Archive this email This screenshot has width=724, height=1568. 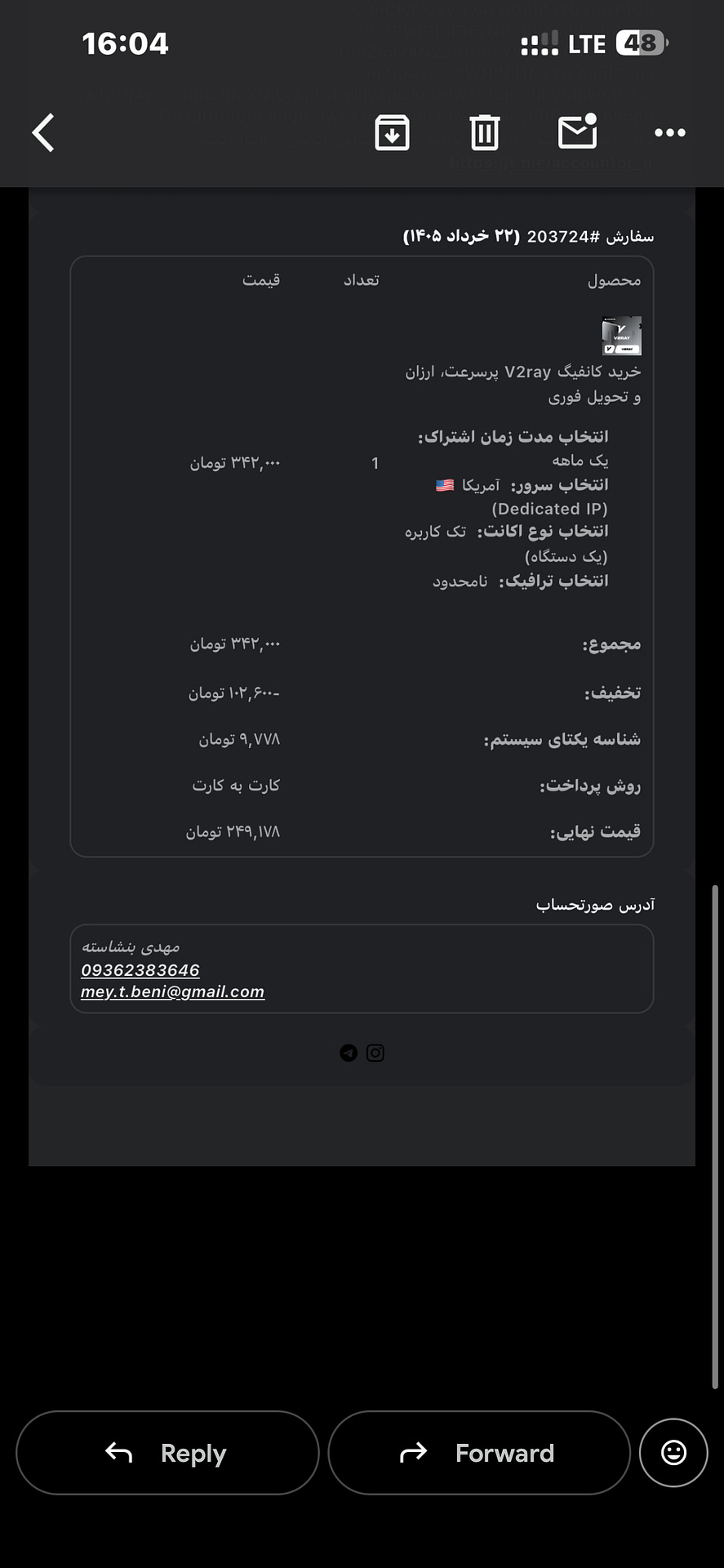coord(392,132)
